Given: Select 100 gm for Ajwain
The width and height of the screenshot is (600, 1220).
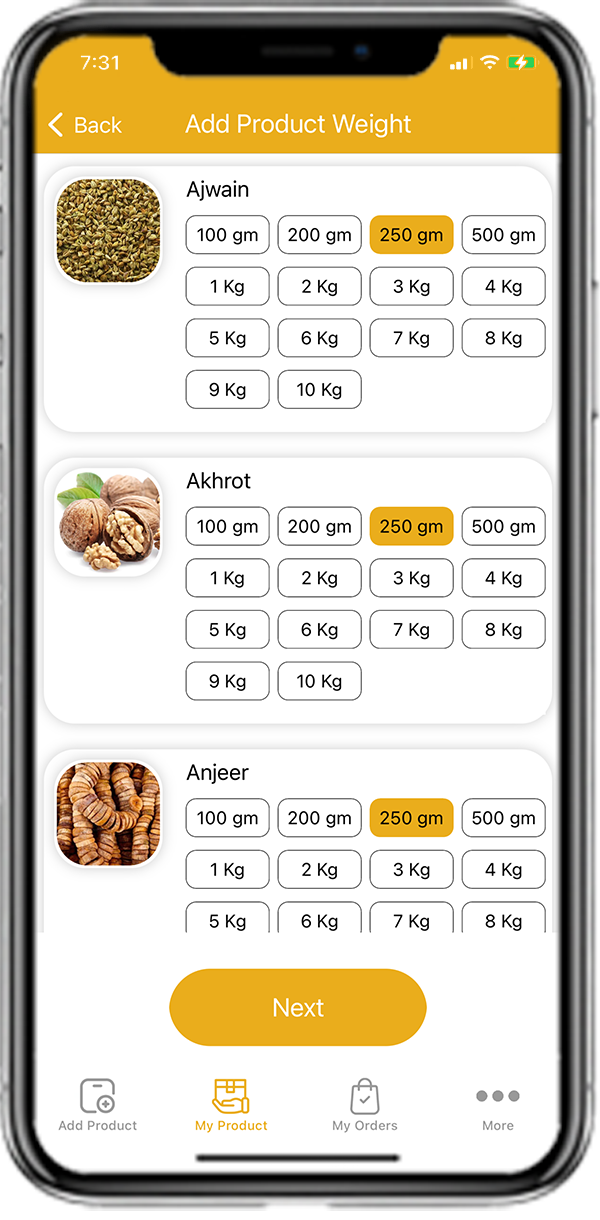Looking at the screenshot, I should [227, 235].
